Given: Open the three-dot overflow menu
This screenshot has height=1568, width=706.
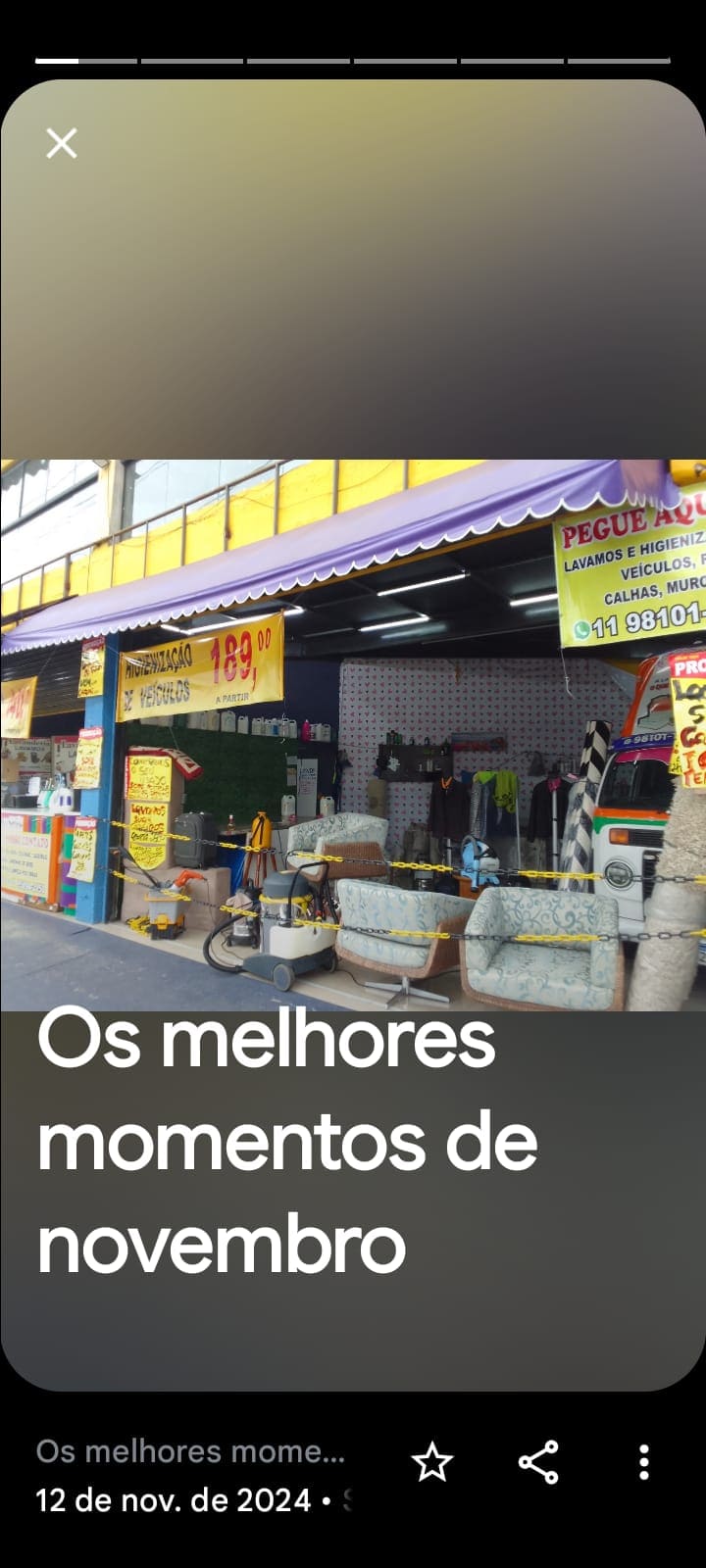Looking at the screenshot, I should (x=644, y=1462).
